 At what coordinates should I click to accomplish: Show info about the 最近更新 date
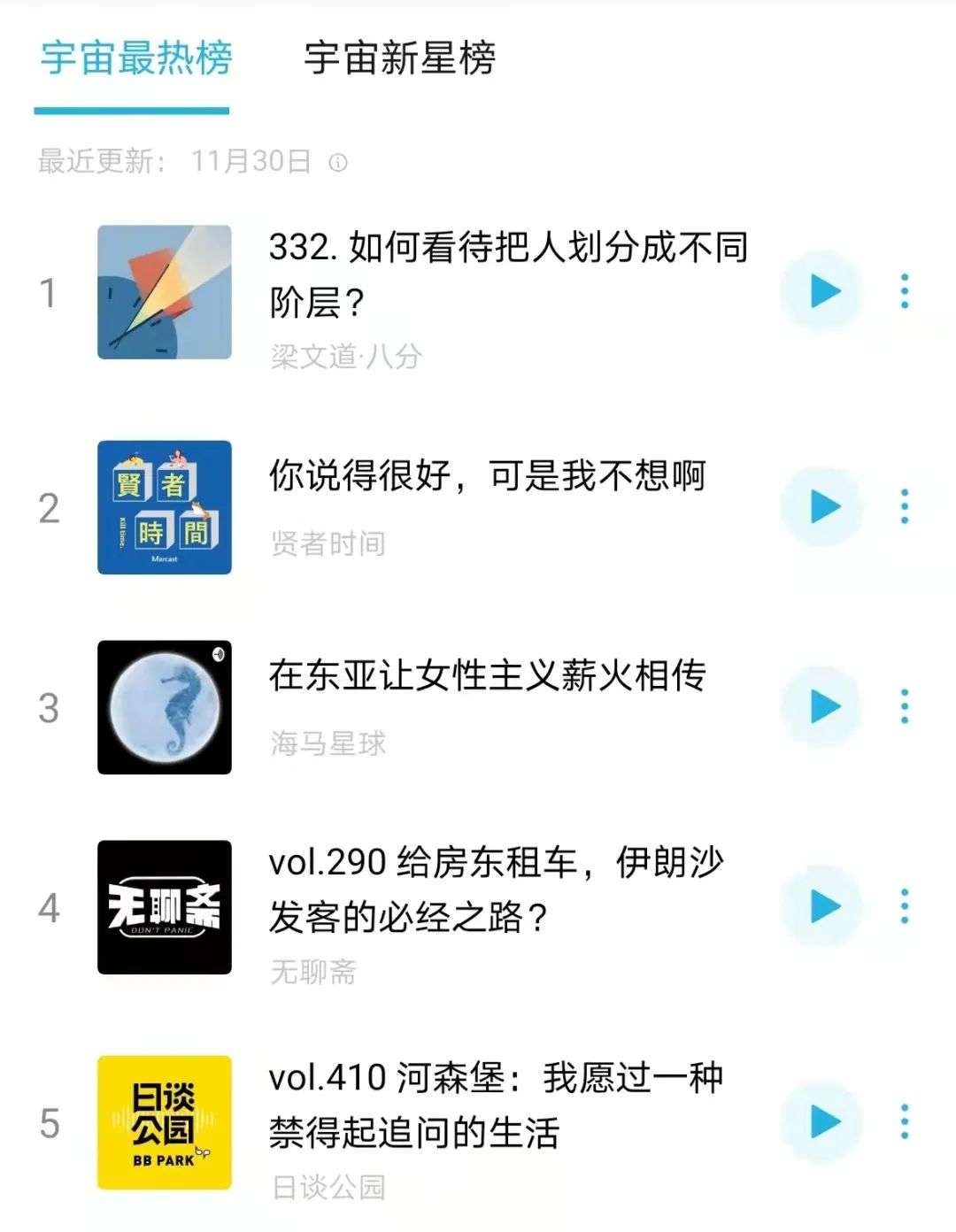point(338,163)
